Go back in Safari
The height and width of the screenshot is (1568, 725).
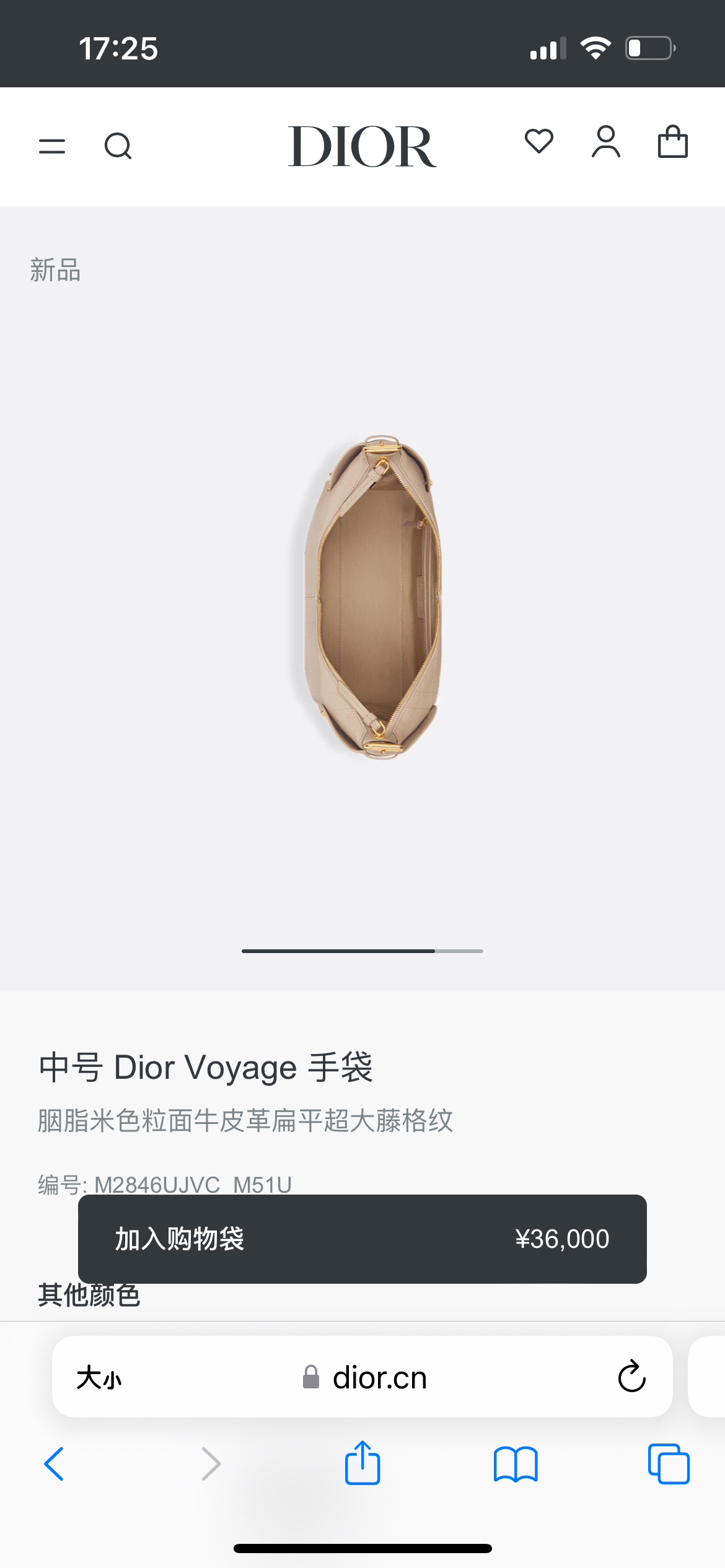coord(55,1464)
